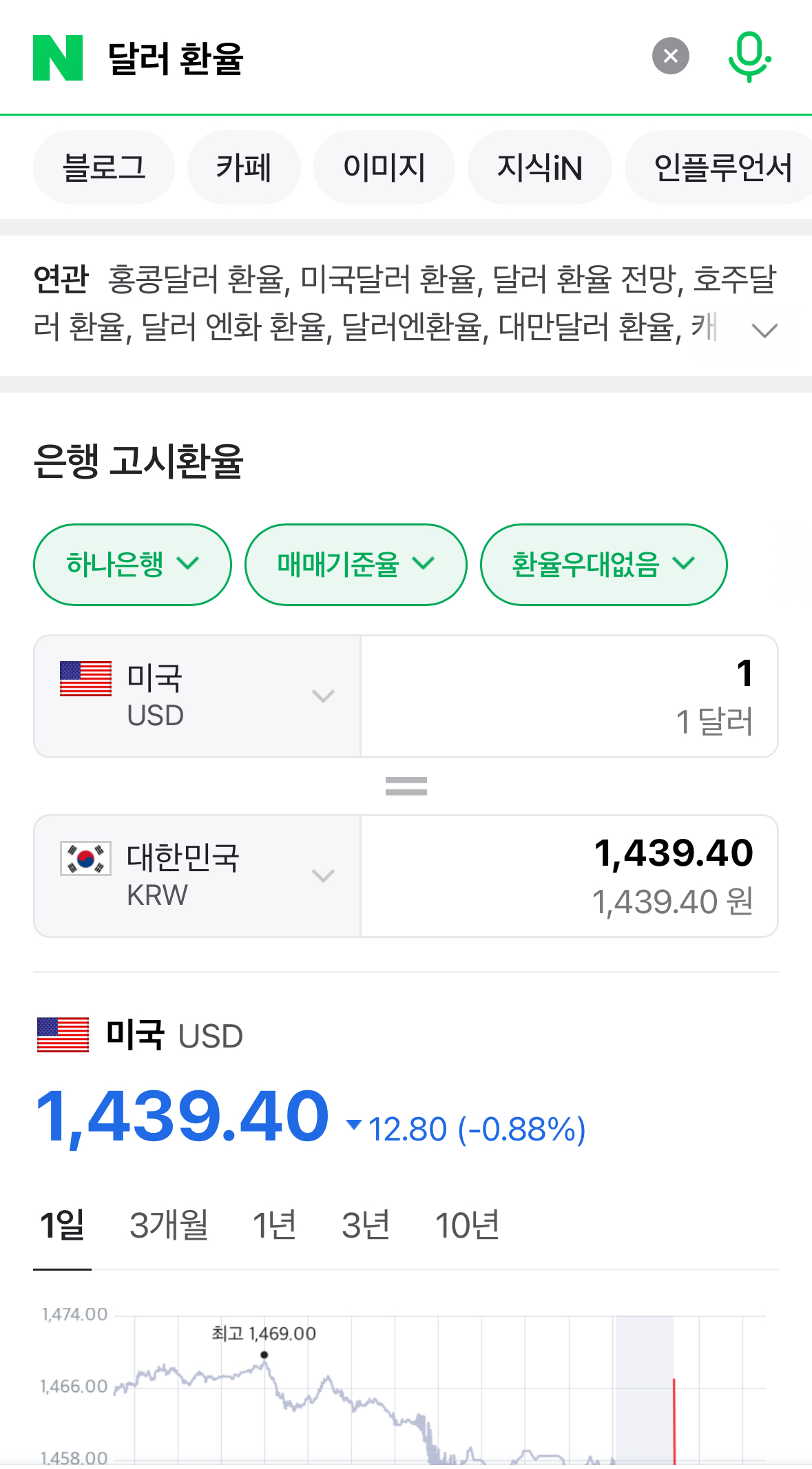Open the 하나은행 bank dropdown
Viewport: 812px width, 1469px height.
pos(132,565)
